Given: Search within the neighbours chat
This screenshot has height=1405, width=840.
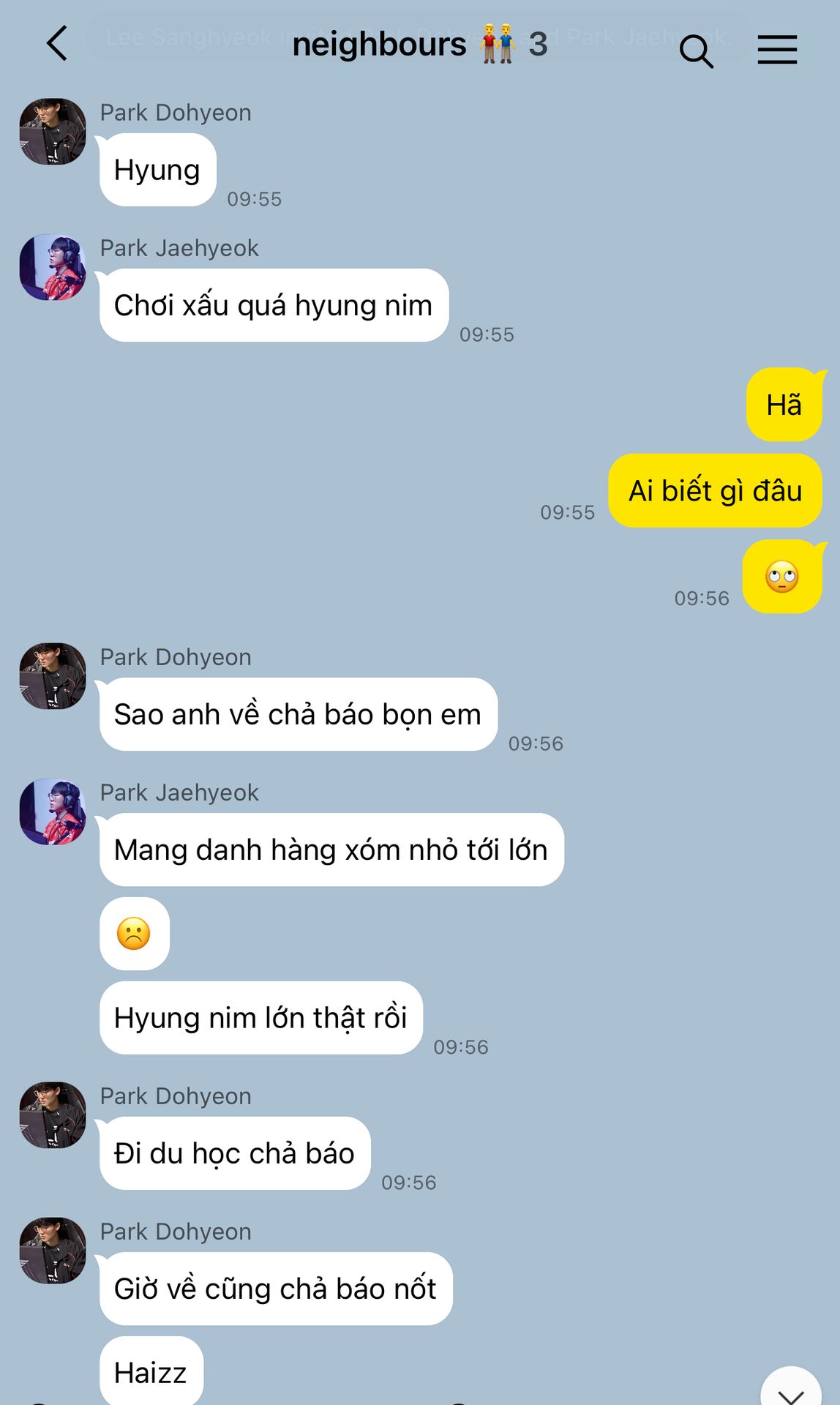Looking at the screenshot, I should click(x=696, y=50).
